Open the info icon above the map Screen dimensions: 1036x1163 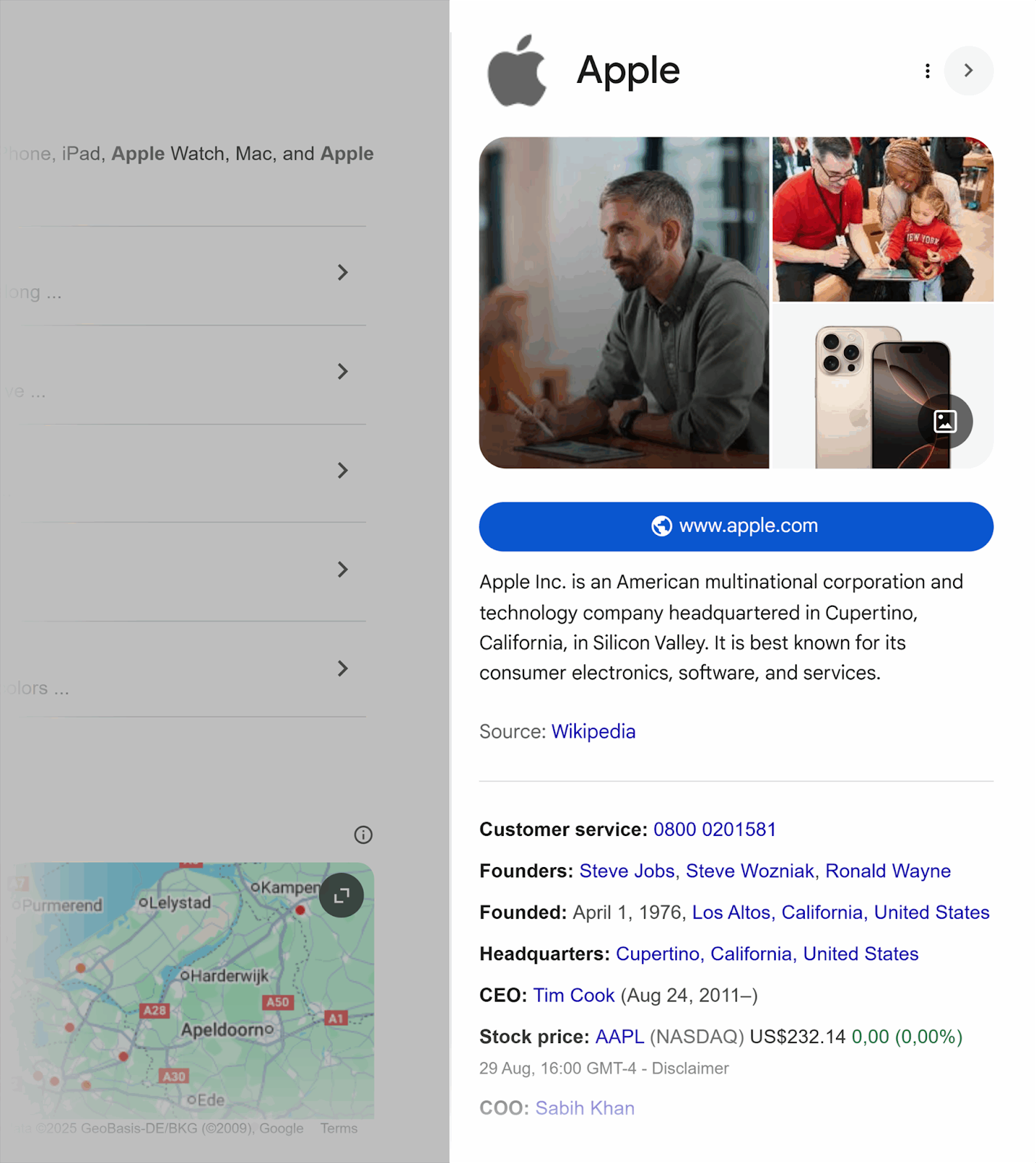pyautogui.click(x=363, y=834)
